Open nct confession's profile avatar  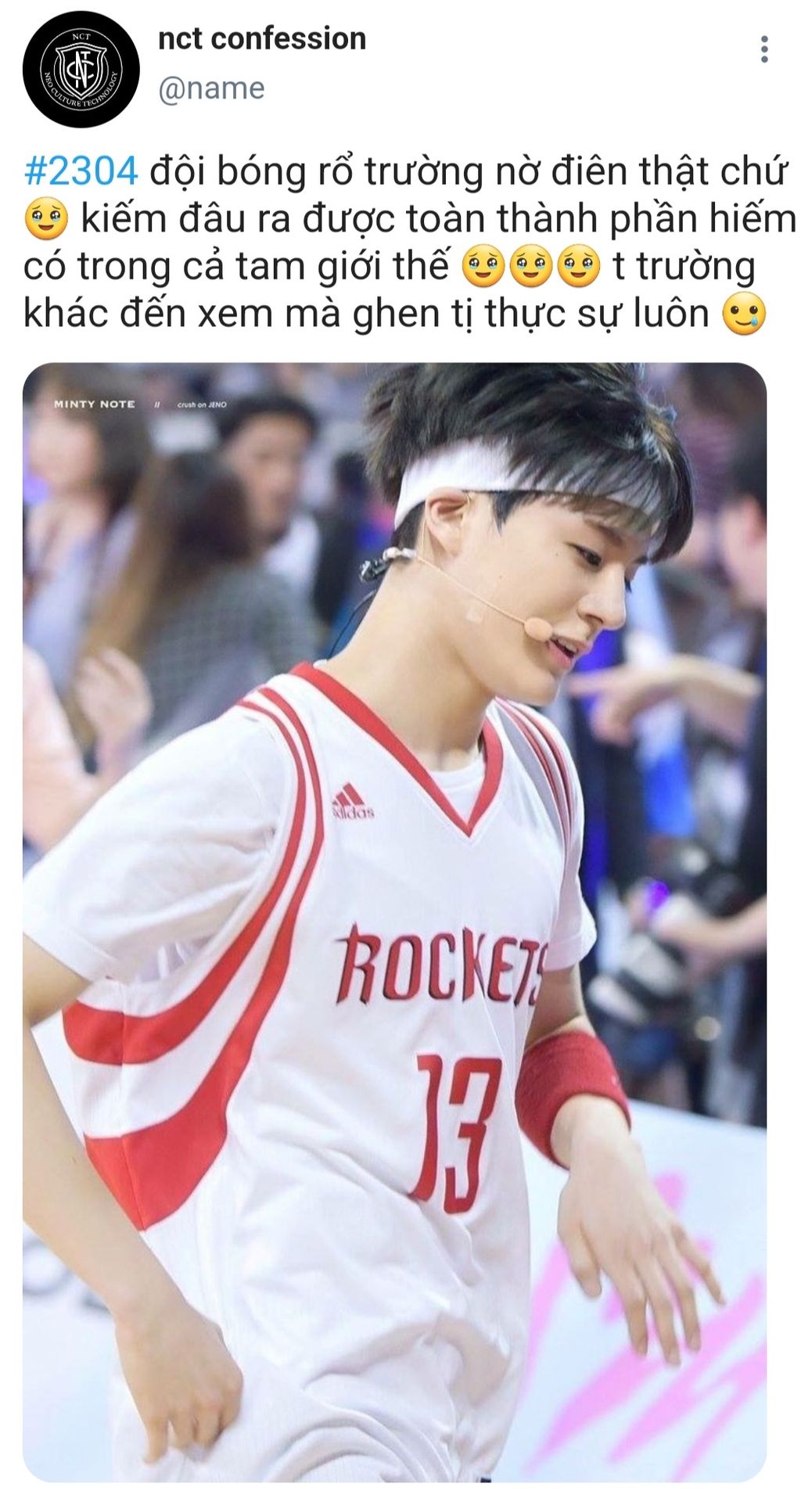tap(81, 69)
